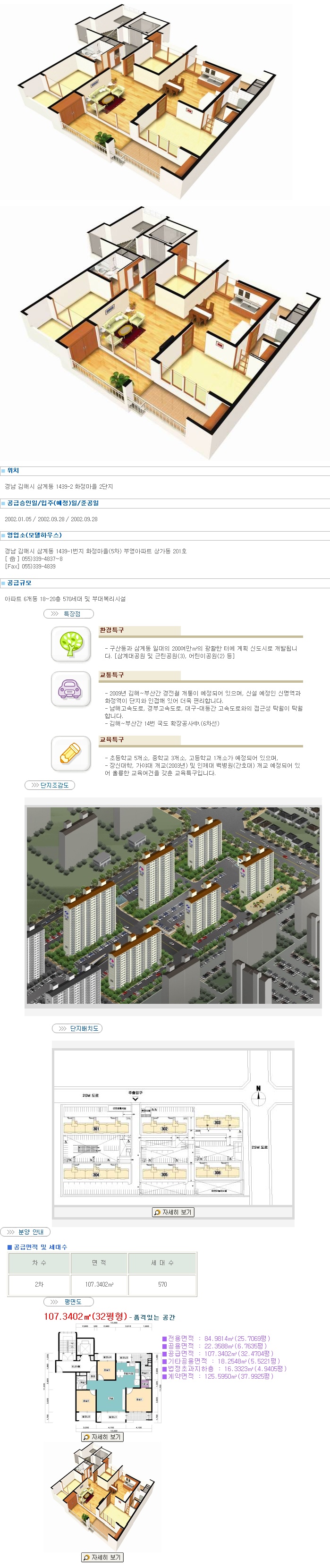Select 자세히 보기 under the small 3D view
Image resolution: width=330 pixels, height=1568 pixels.
(102, 1557)
